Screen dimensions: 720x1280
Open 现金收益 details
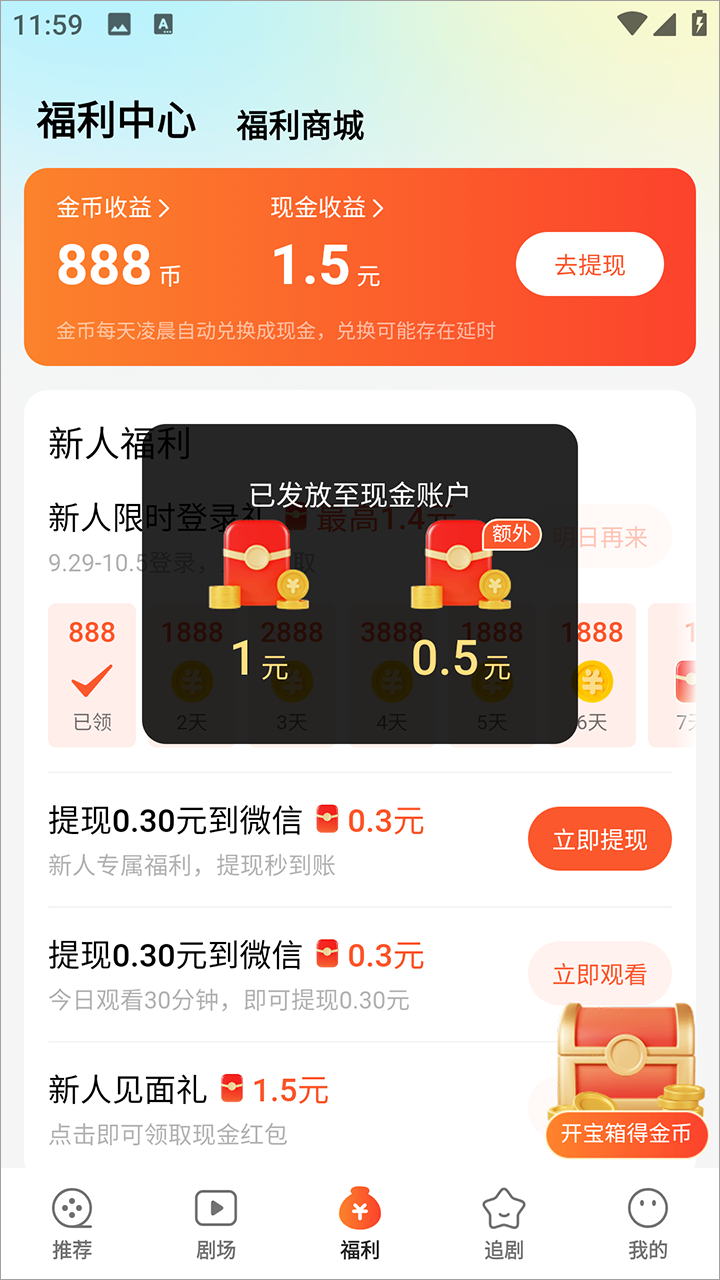pyautogui.click(x=326, y=208)
